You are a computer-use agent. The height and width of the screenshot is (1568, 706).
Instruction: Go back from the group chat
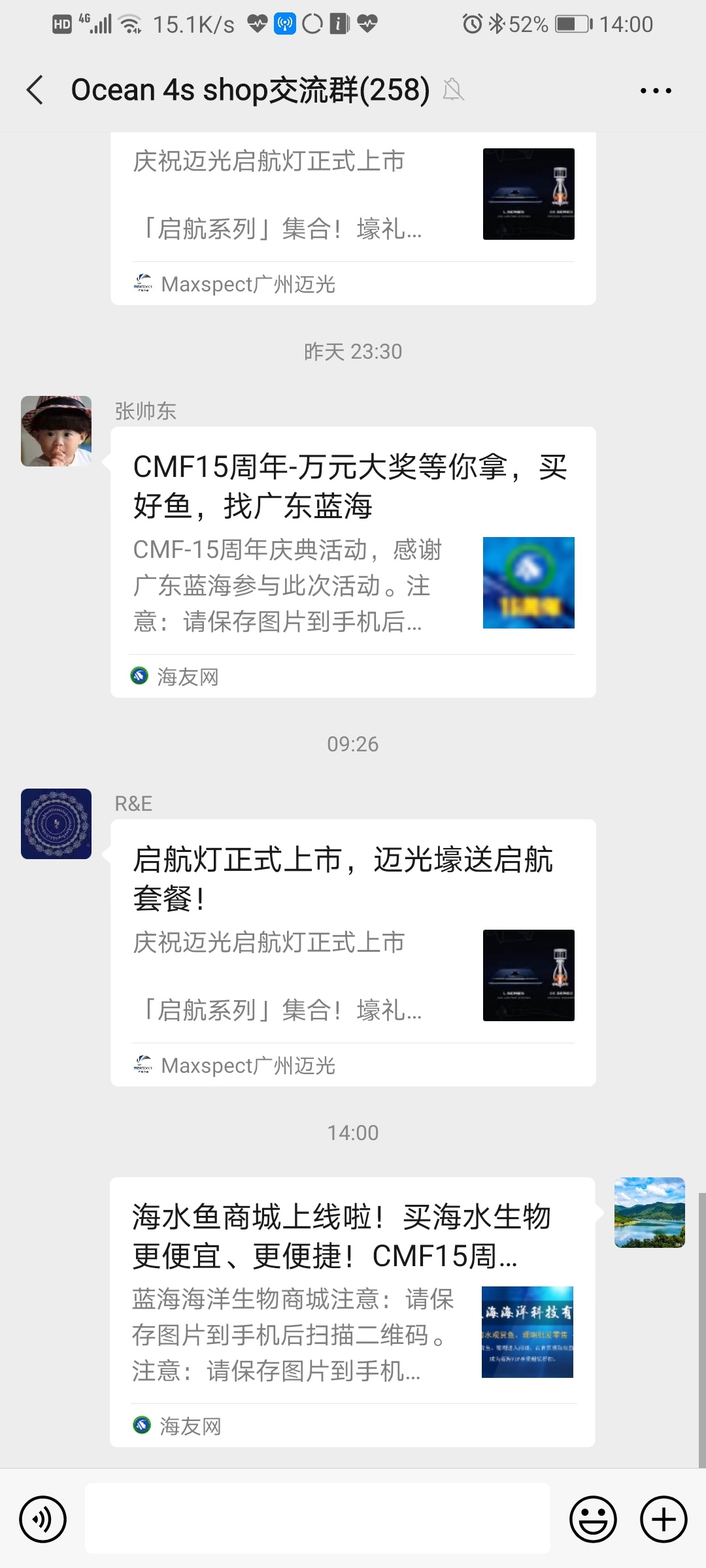tap(35, 90)
